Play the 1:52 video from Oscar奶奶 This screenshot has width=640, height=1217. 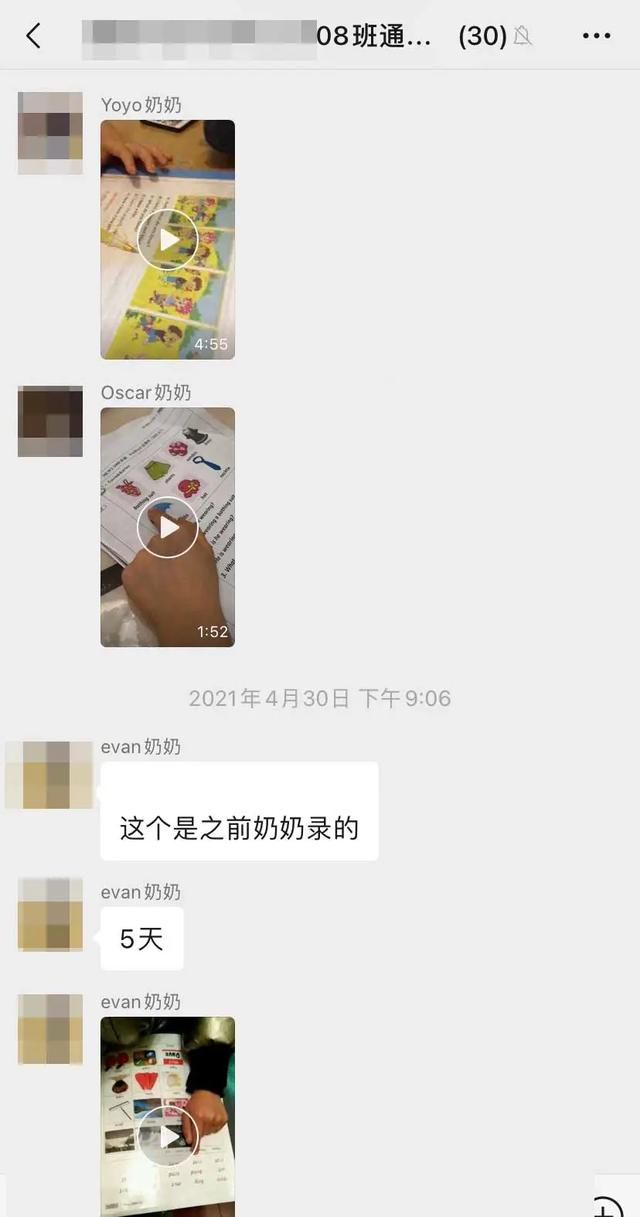point(167,527)
